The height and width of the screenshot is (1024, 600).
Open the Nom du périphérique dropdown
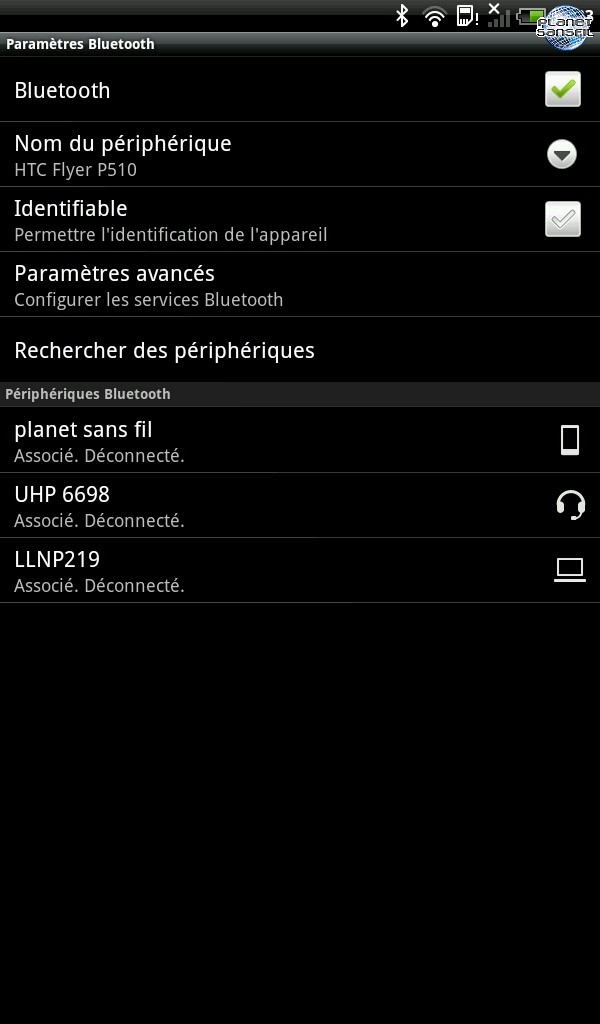[x=561, y=155]
